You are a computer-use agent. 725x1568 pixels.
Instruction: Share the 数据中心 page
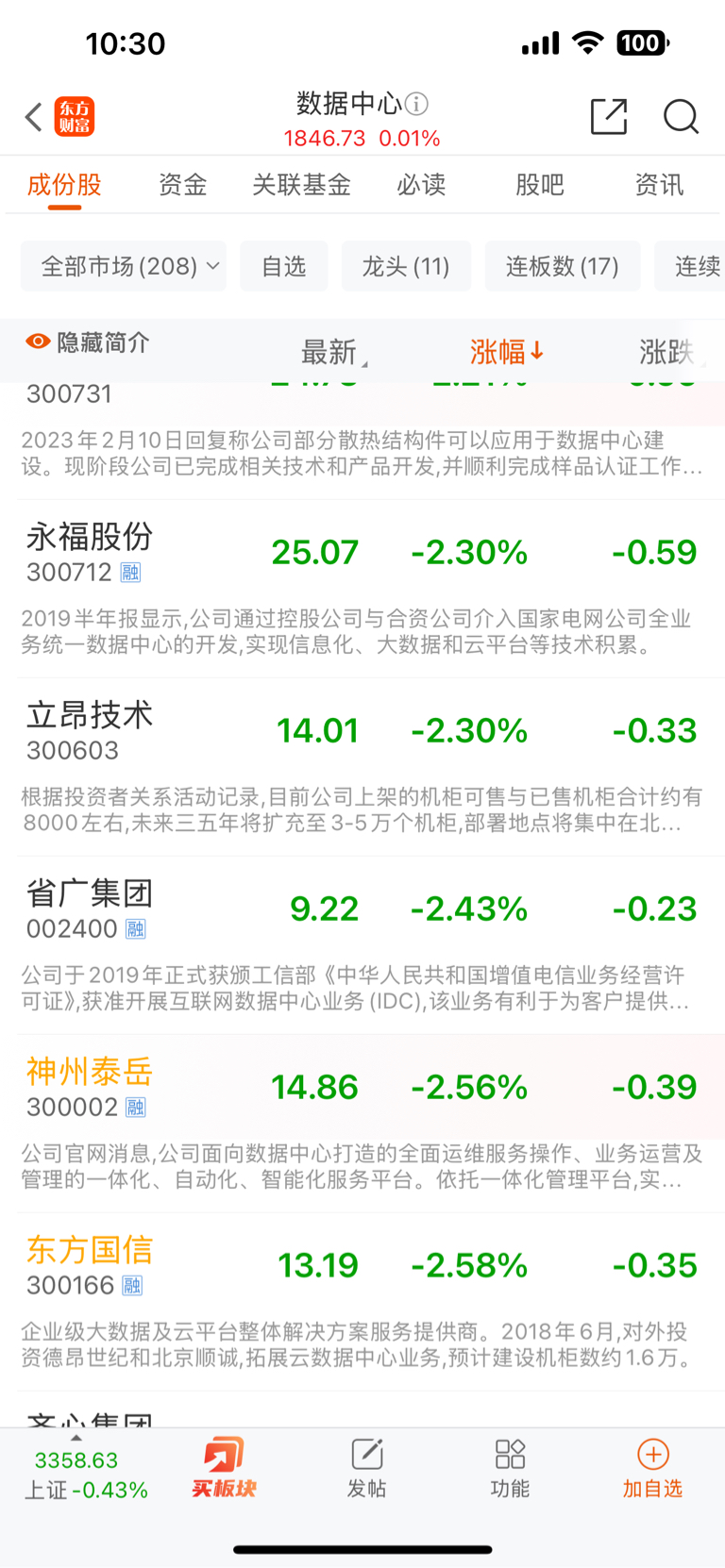click(609, 117)
